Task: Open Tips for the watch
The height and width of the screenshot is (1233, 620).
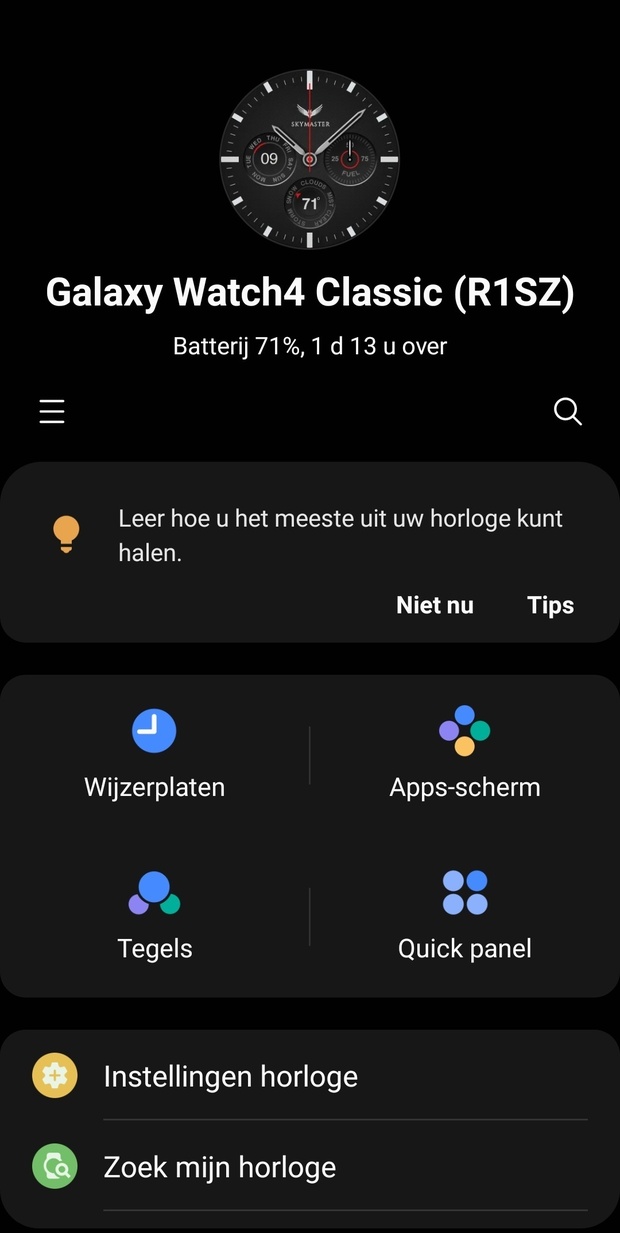Action: pos(550,605)
